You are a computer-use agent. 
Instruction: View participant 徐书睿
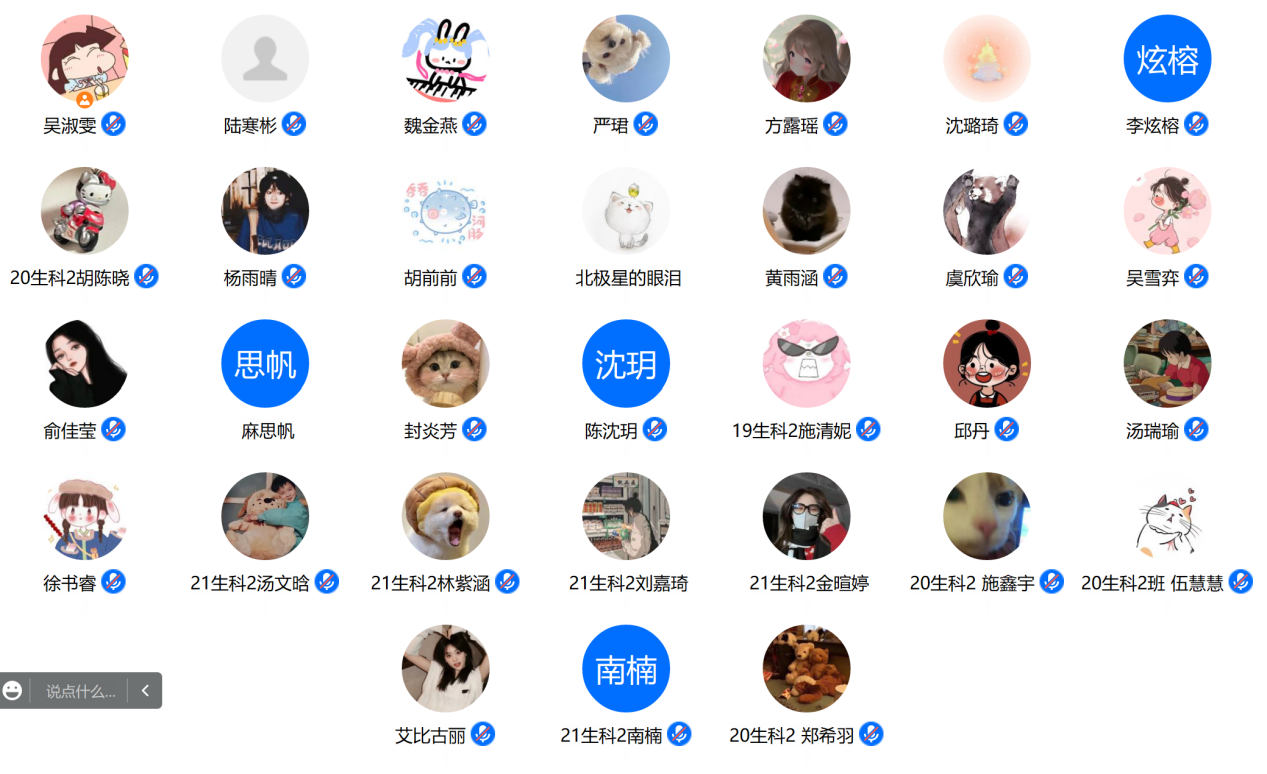[x=85, y=516]
